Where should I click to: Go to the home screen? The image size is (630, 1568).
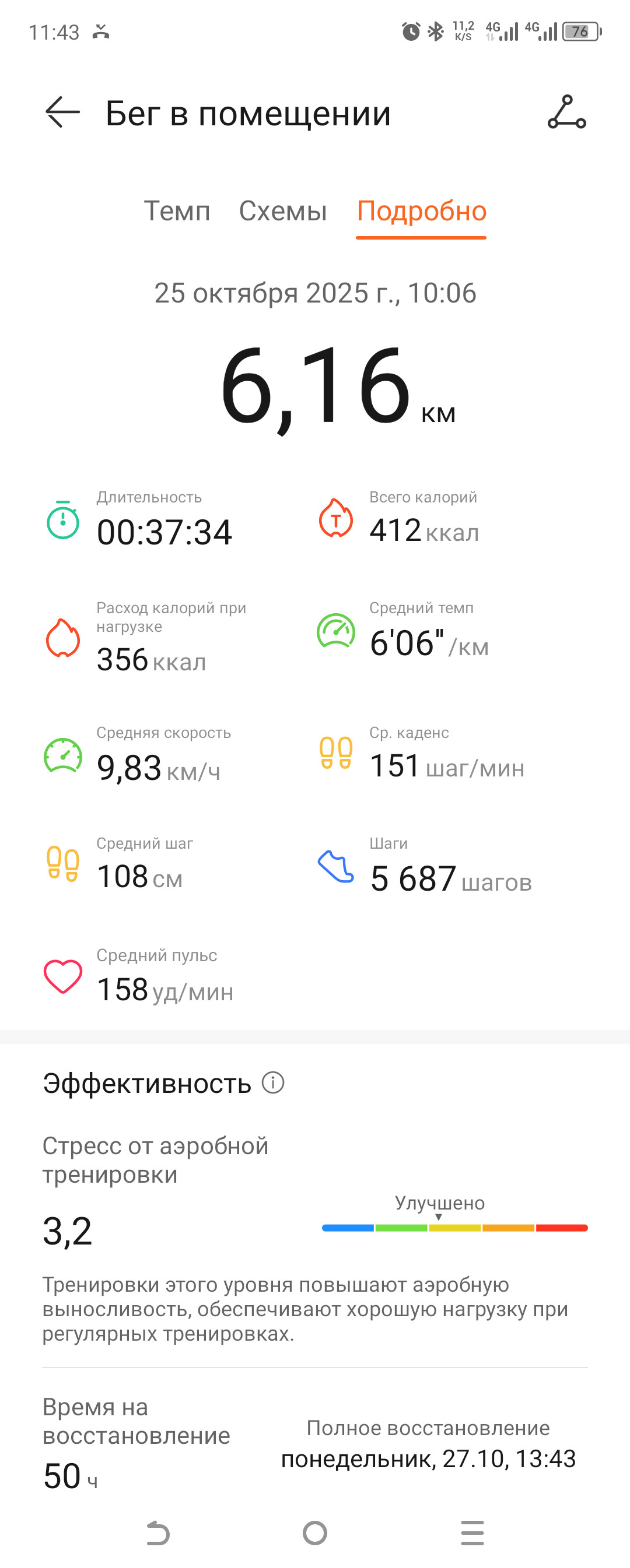(x=315, y=1532)
